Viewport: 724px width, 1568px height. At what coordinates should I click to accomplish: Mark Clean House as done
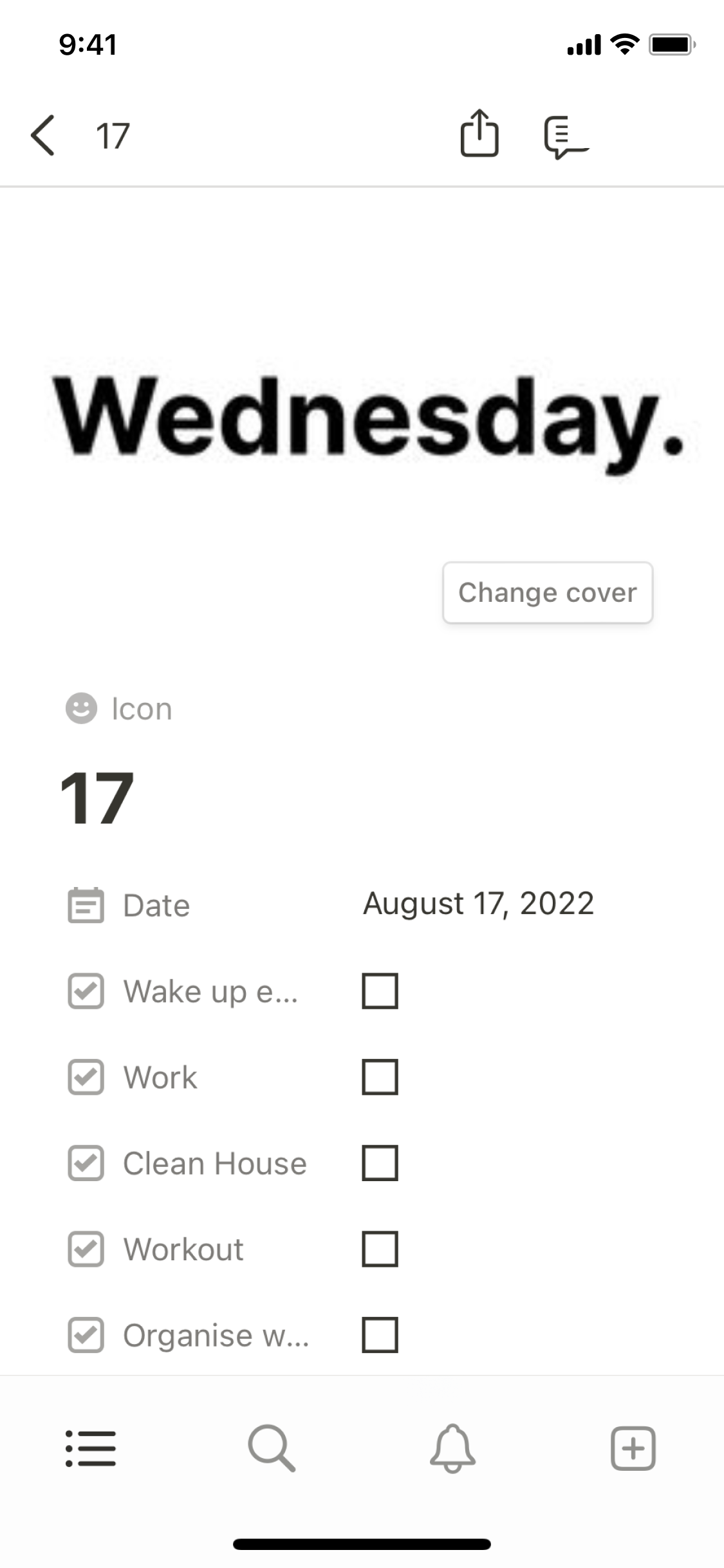380,1163
